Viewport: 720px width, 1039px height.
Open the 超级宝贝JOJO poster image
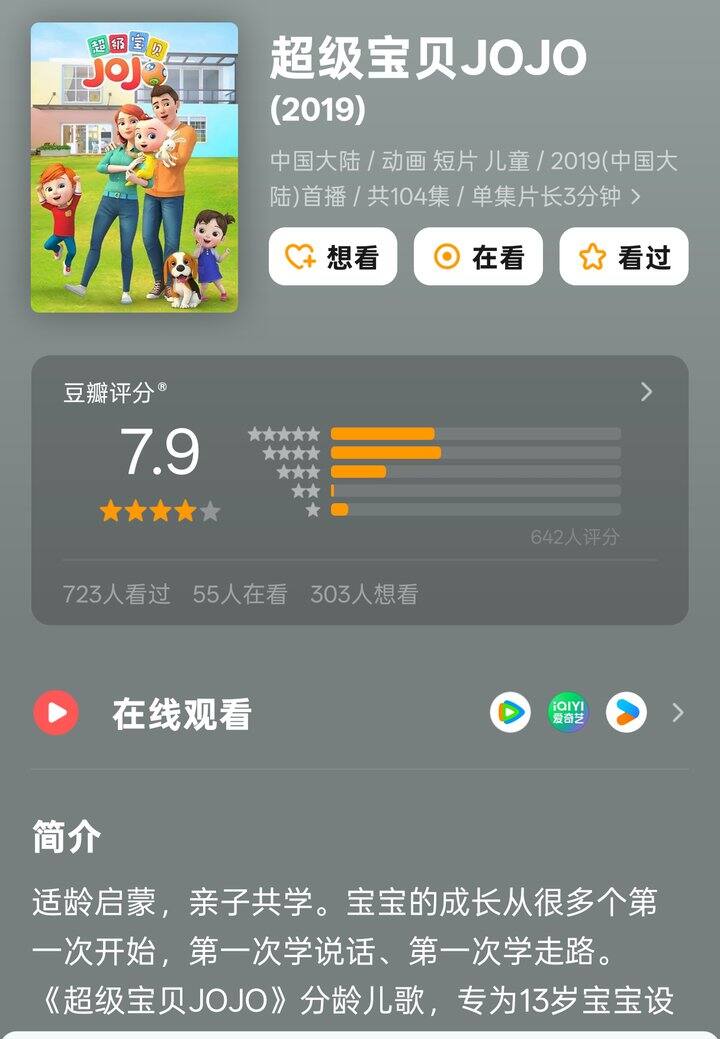tap(135, 167)
